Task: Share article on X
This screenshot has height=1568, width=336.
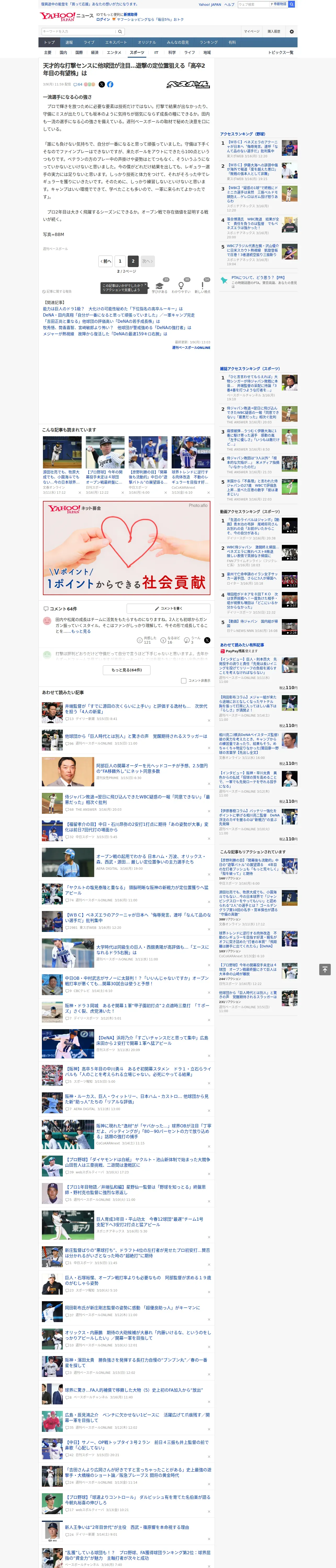Action: click(102, 85)
